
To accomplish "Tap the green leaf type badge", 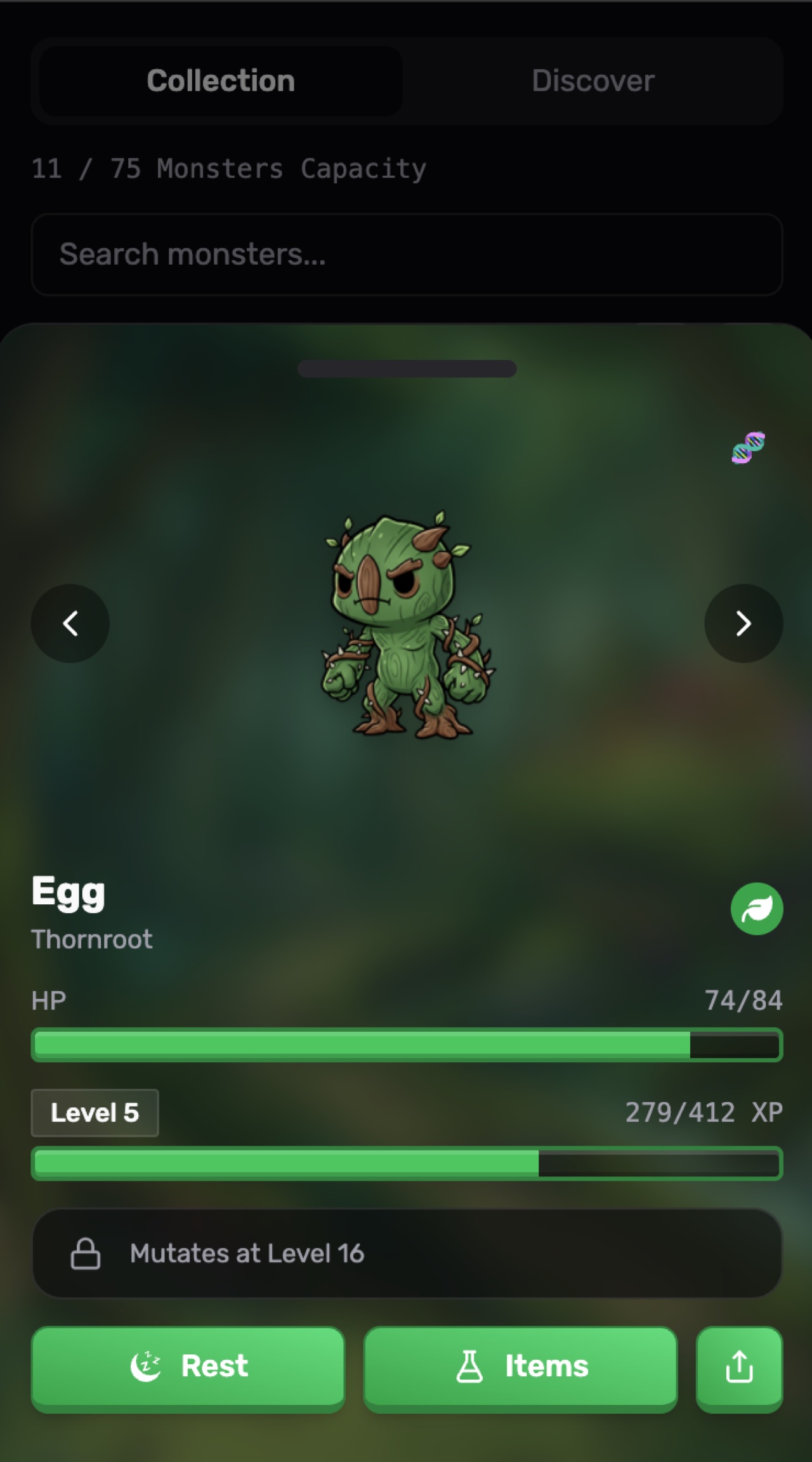I will [757, 909].
